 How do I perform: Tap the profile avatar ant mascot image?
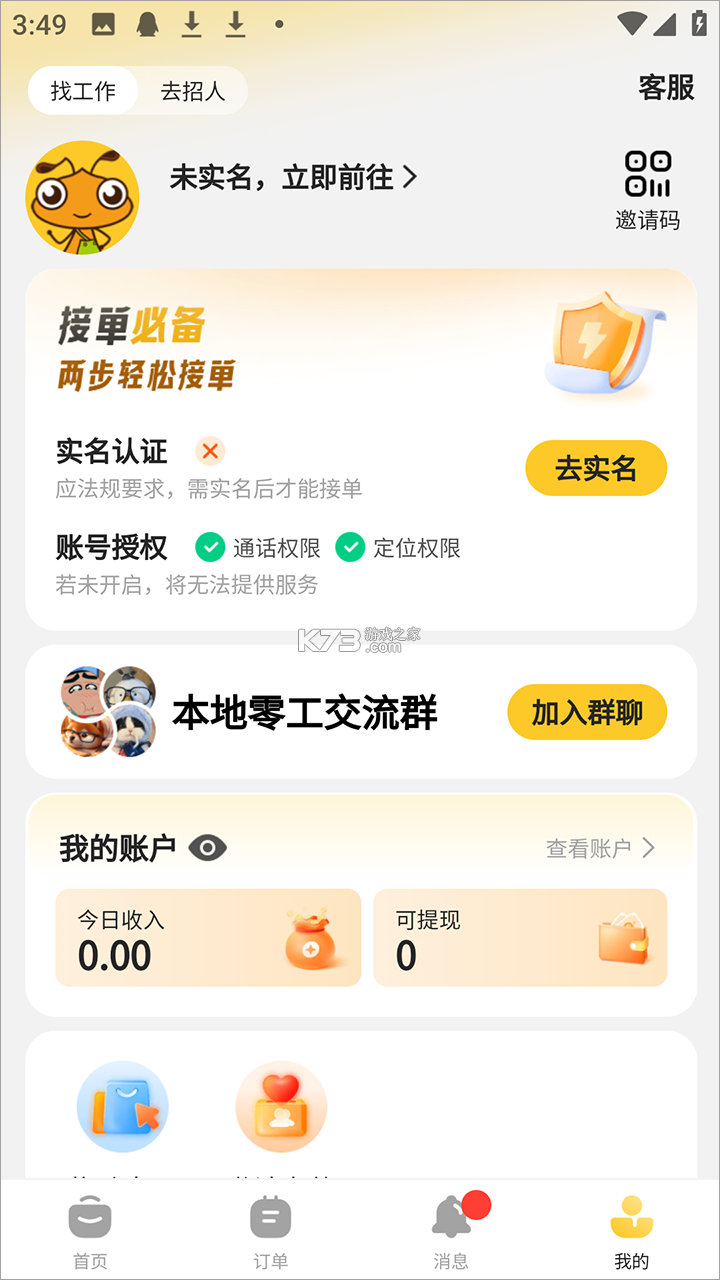click(82, 196)
